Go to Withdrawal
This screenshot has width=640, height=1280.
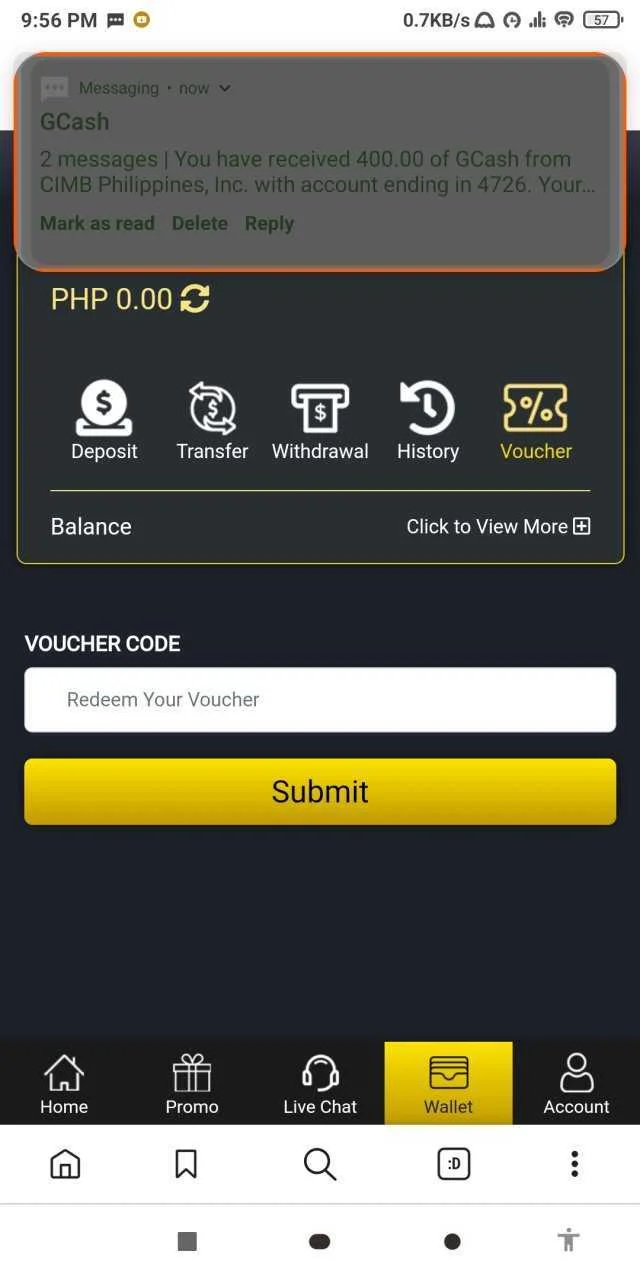pos(320,421)
